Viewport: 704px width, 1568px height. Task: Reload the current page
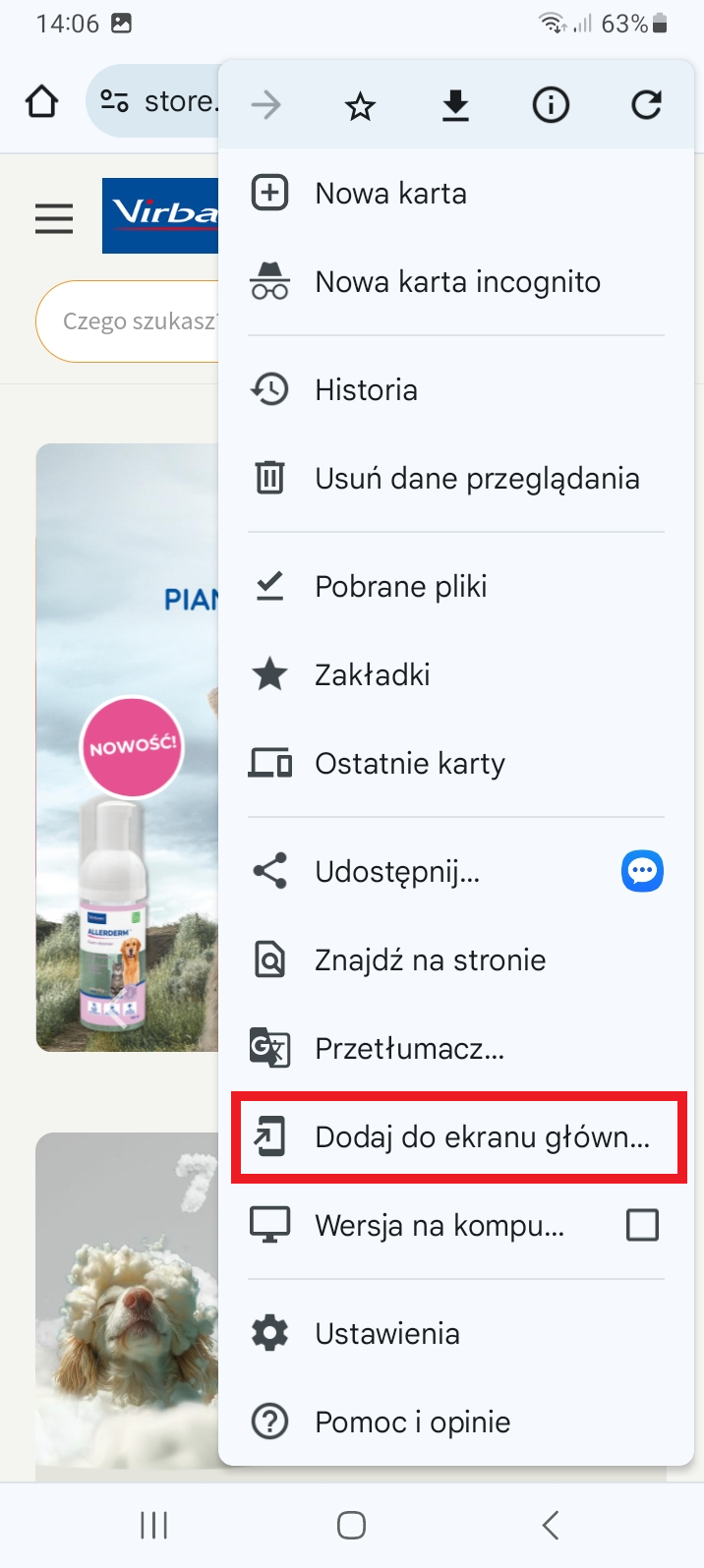(x=646, y=105)
